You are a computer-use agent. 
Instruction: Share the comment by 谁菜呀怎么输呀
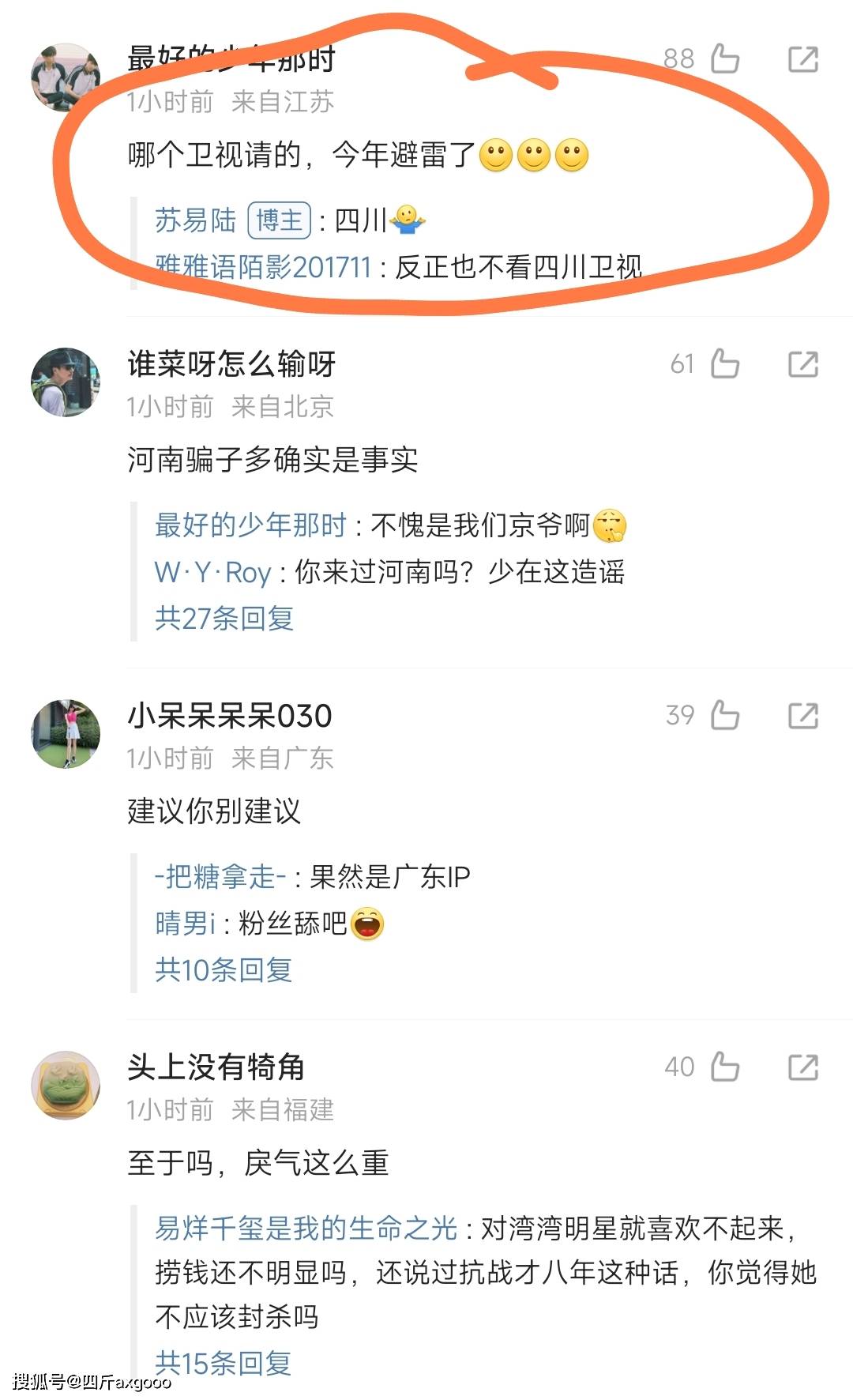pyautogui.click(x=802, y=364)
